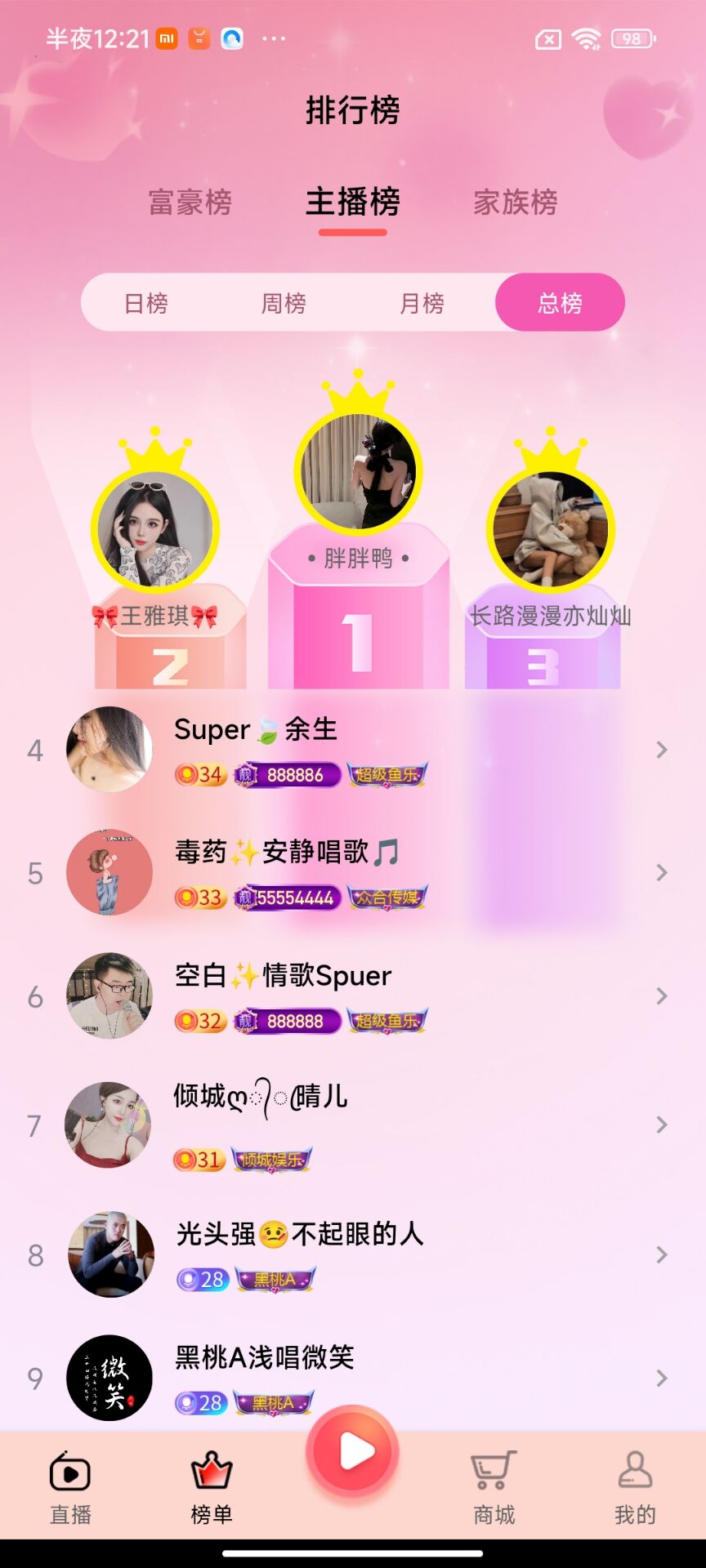The width and height of the screenshot is (706, 1568).
Task: Click the level 34 badge on Super余生's row
Action: (x=200, y=775)
